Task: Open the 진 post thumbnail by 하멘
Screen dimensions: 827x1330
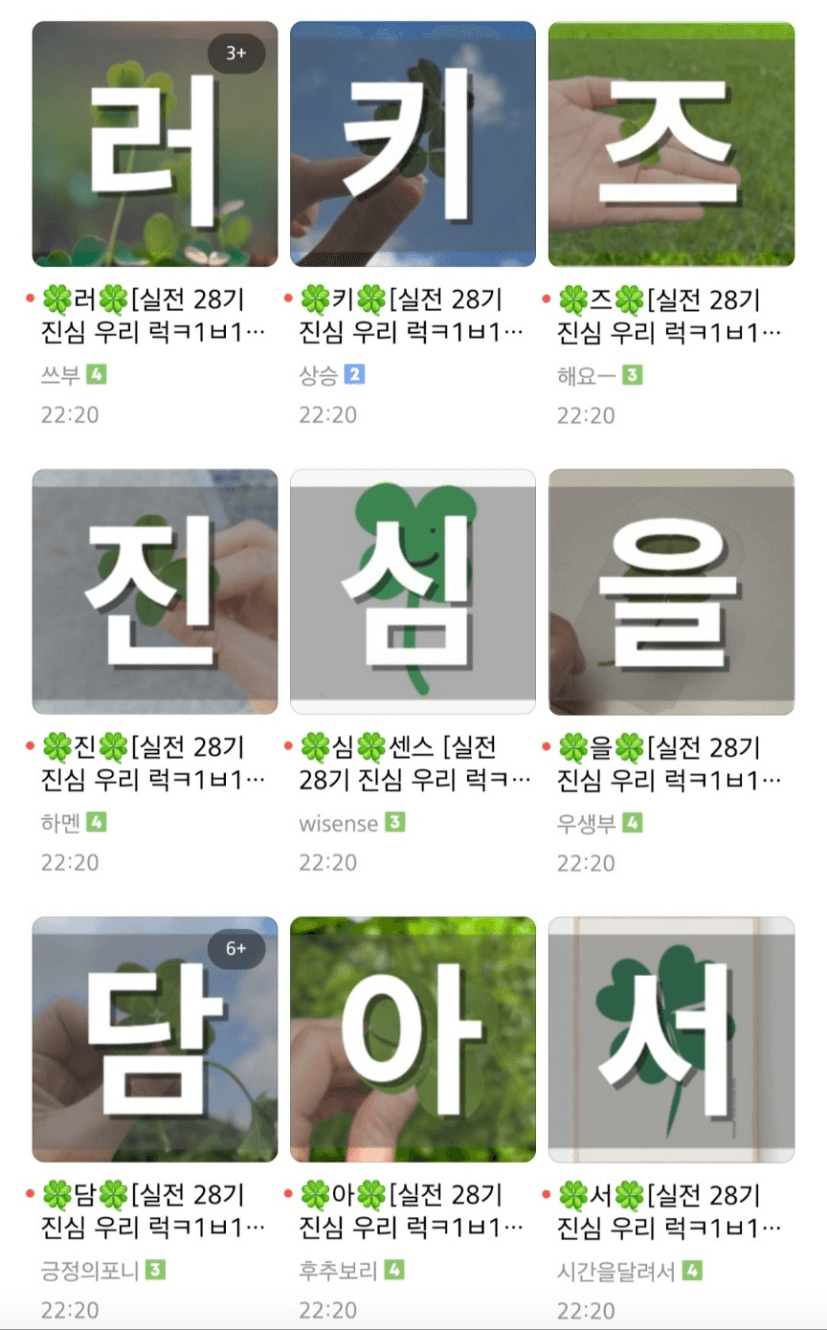Action: (155, 591)
